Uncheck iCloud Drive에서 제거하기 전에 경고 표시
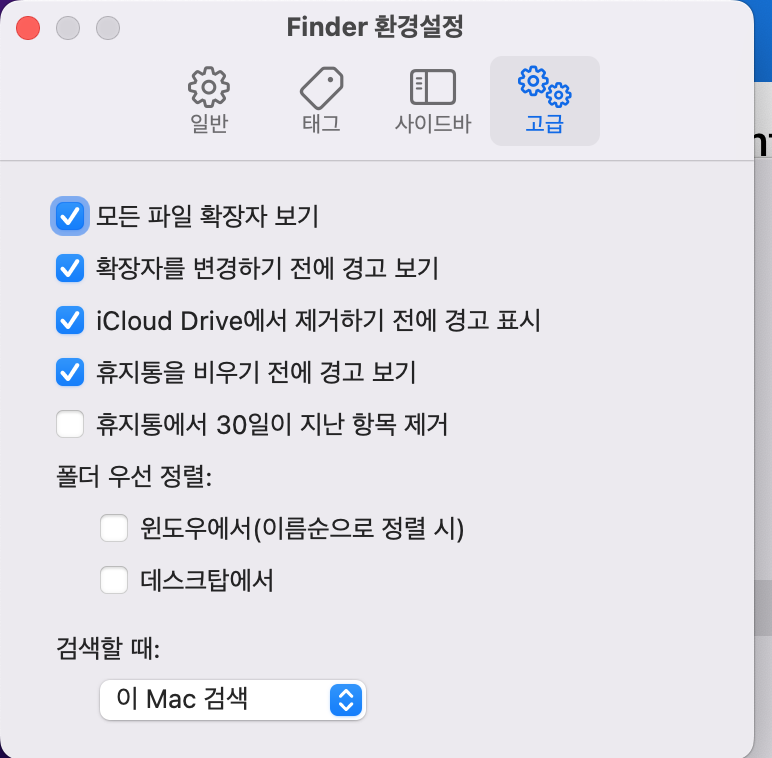772x758 pixels. [69, 320]
